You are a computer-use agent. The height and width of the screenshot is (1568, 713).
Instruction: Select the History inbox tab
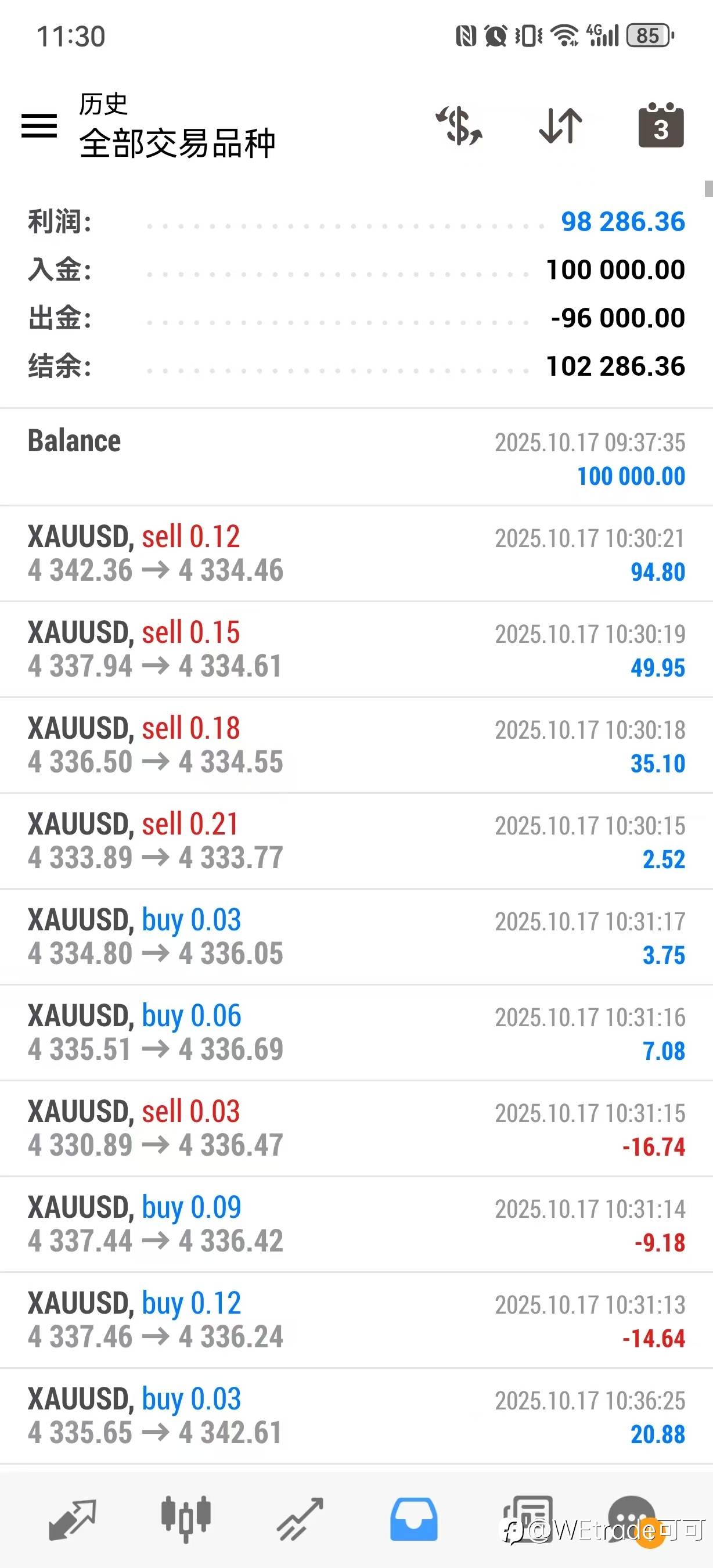413,1519
